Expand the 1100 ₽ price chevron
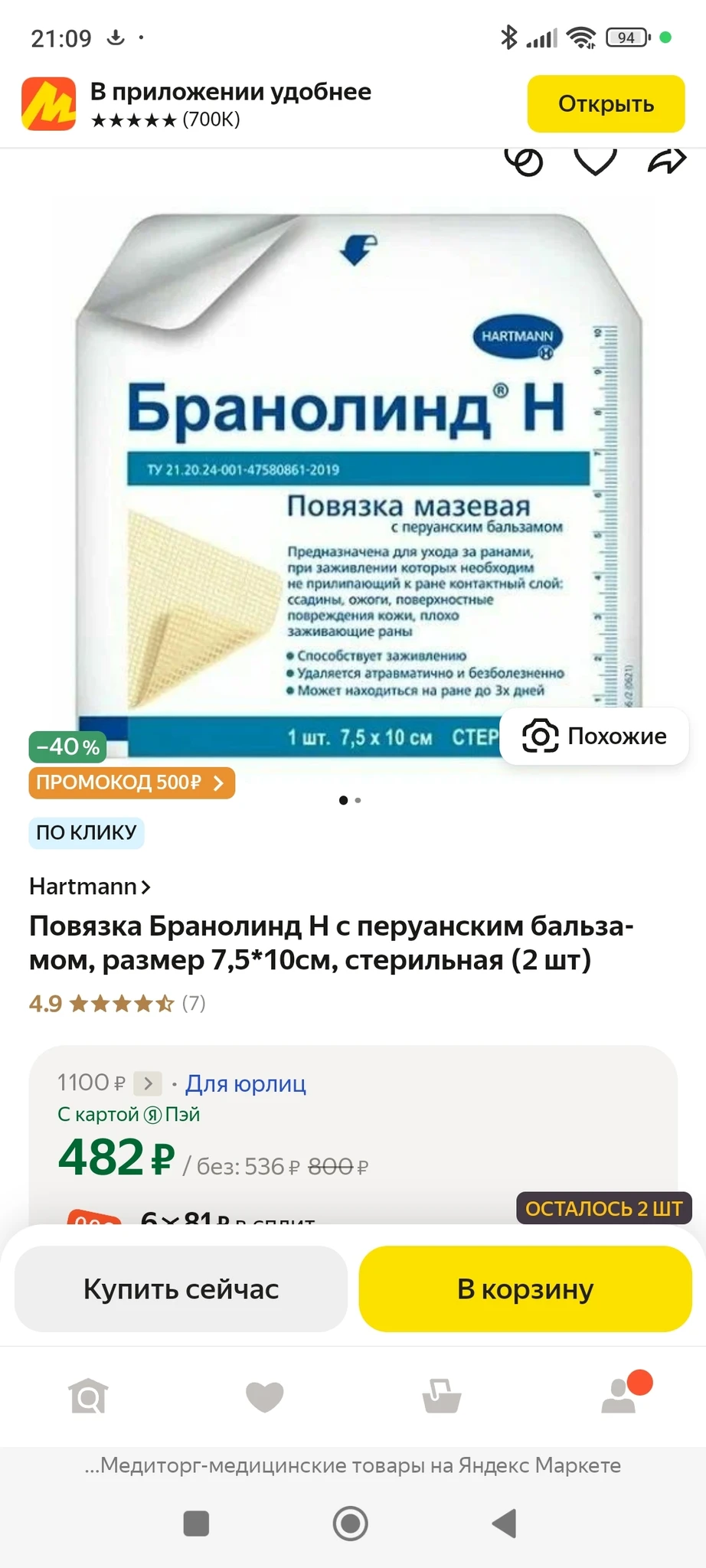The image size is (706, 1568). [x=148, y=1083]
